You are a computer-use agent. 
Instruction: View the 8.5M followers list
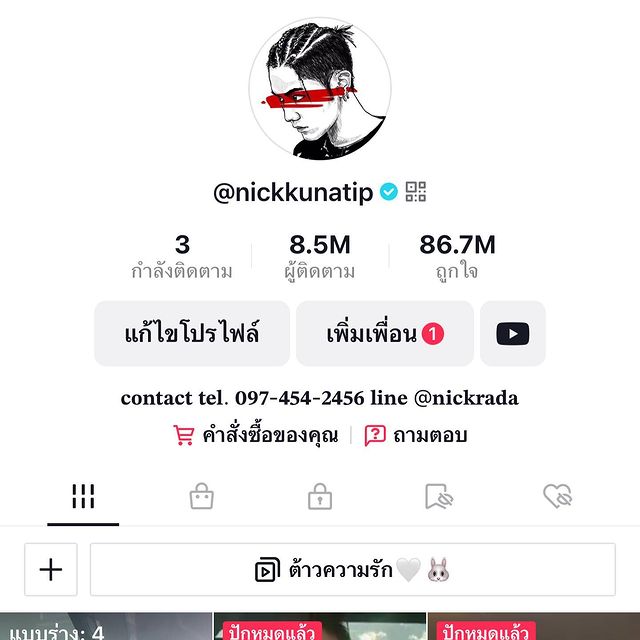coord(320,256)
